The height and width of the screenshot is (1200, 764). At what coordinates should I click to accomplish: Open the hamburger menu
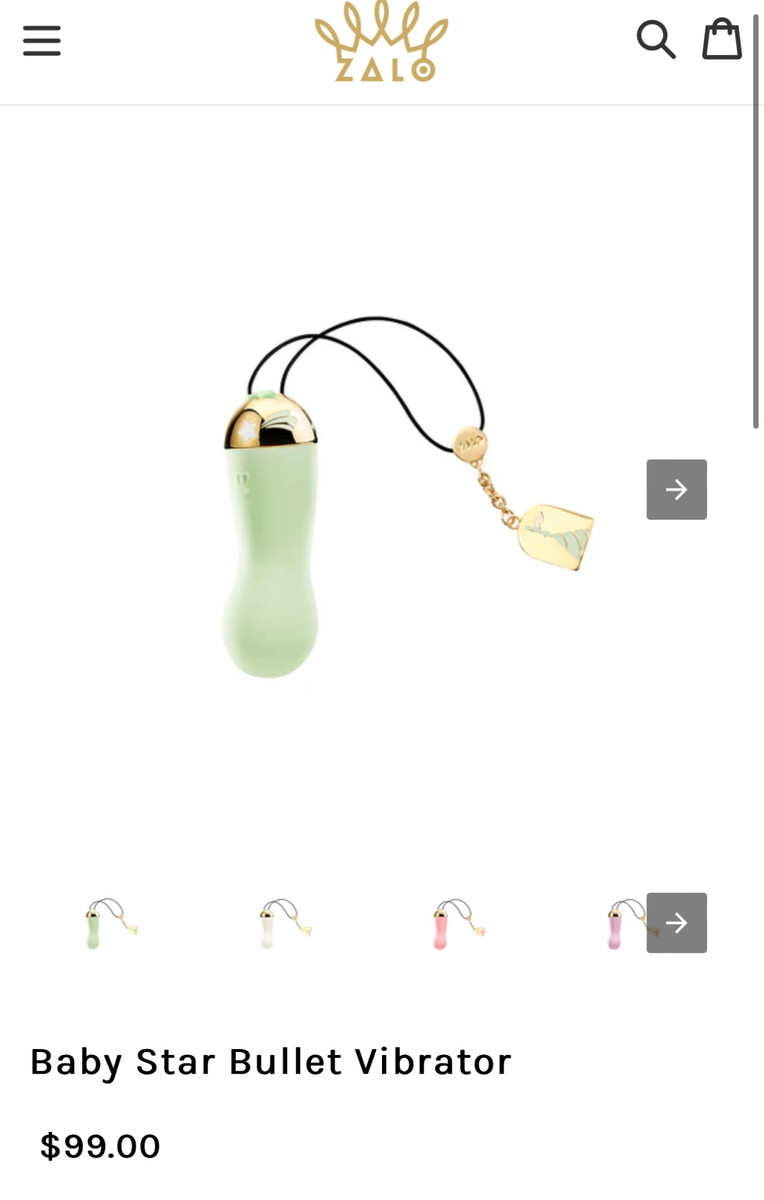pos(42,41)
